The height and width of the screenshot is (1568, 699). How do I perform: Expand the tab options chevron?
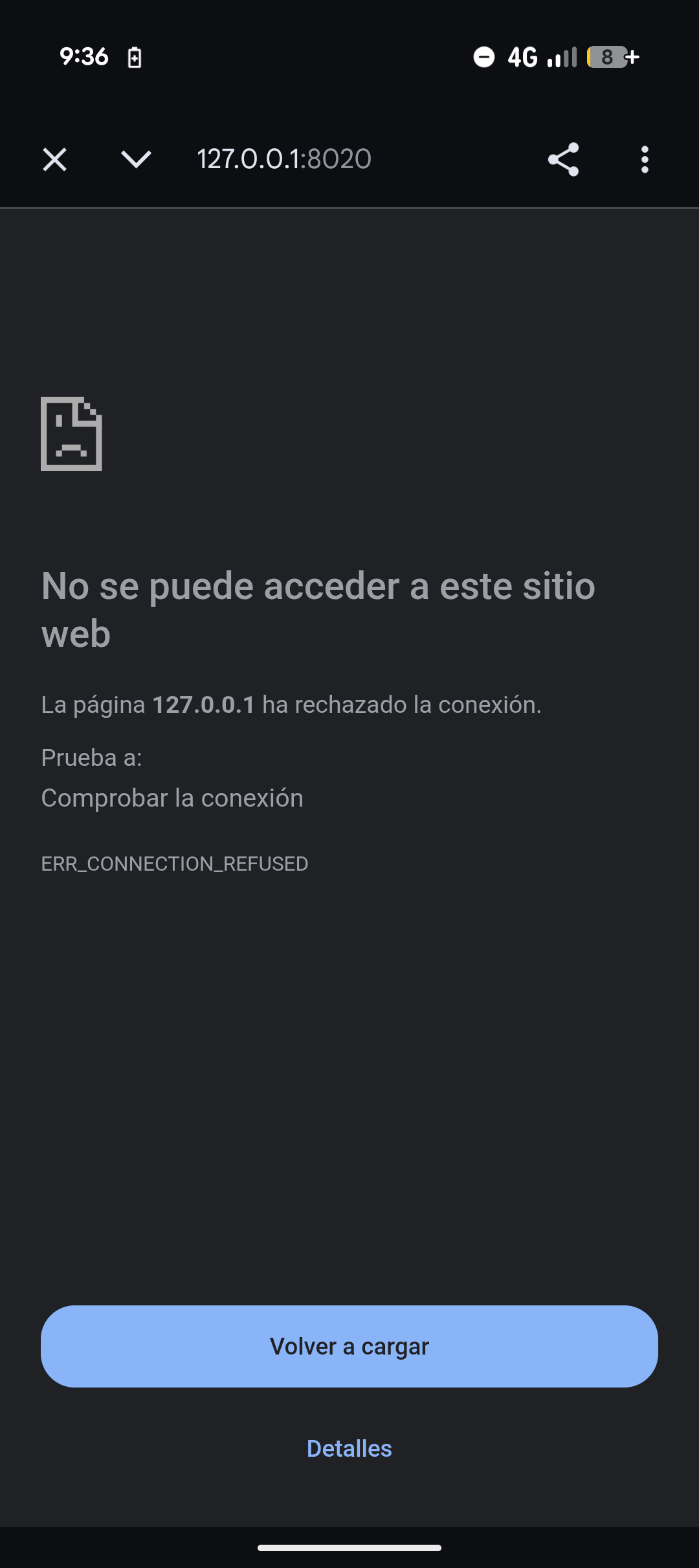pyautogui.click(x=136, y=160)
